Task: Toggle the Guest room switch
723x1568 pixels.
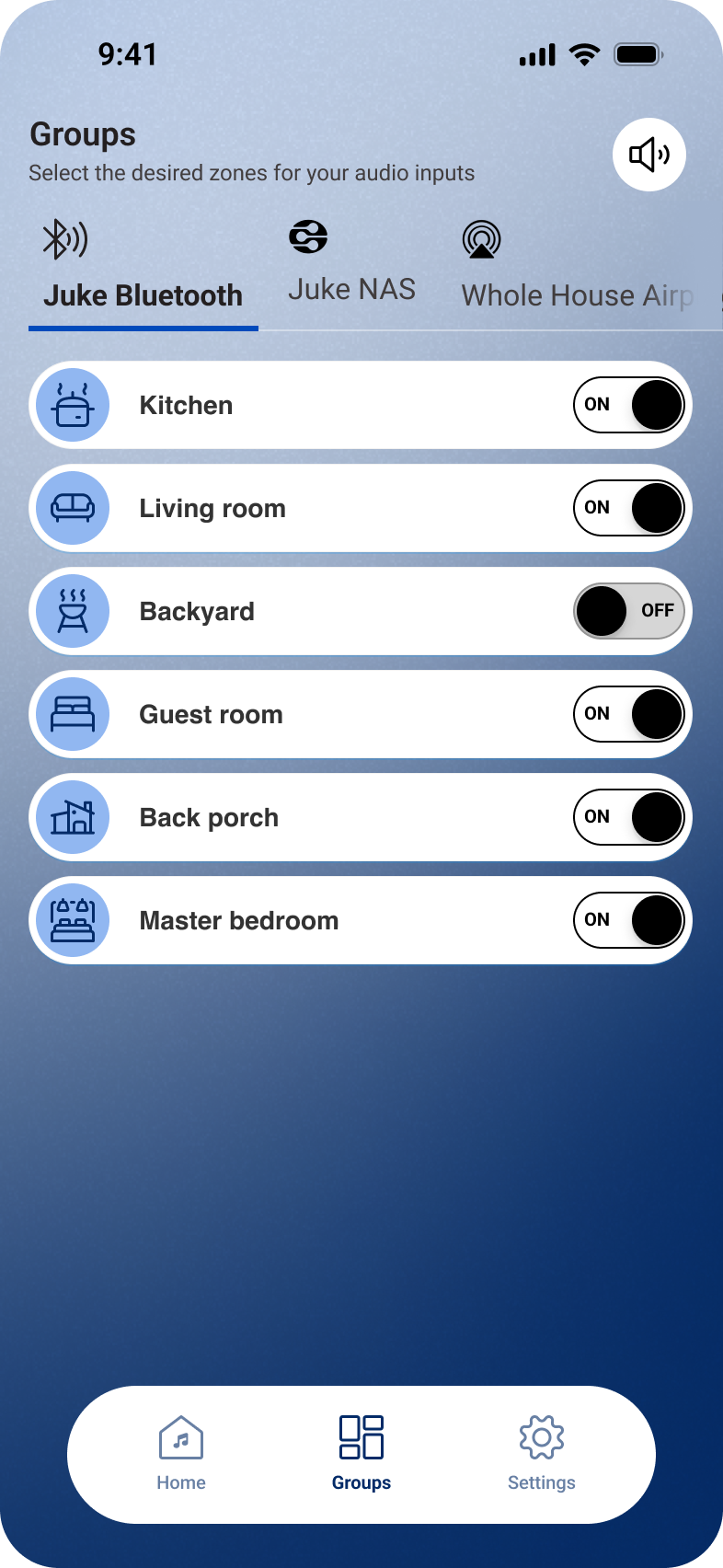Action: pos(629,713)
